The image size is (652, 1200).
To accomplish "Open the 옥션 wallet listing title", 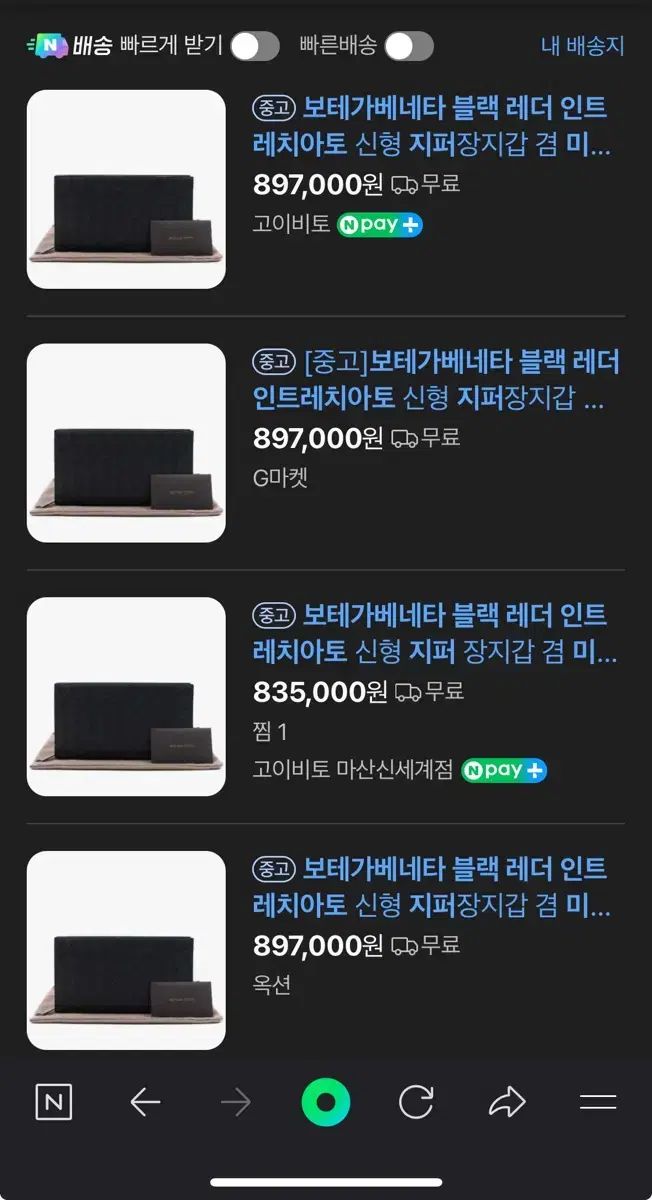I will (432, 887).
